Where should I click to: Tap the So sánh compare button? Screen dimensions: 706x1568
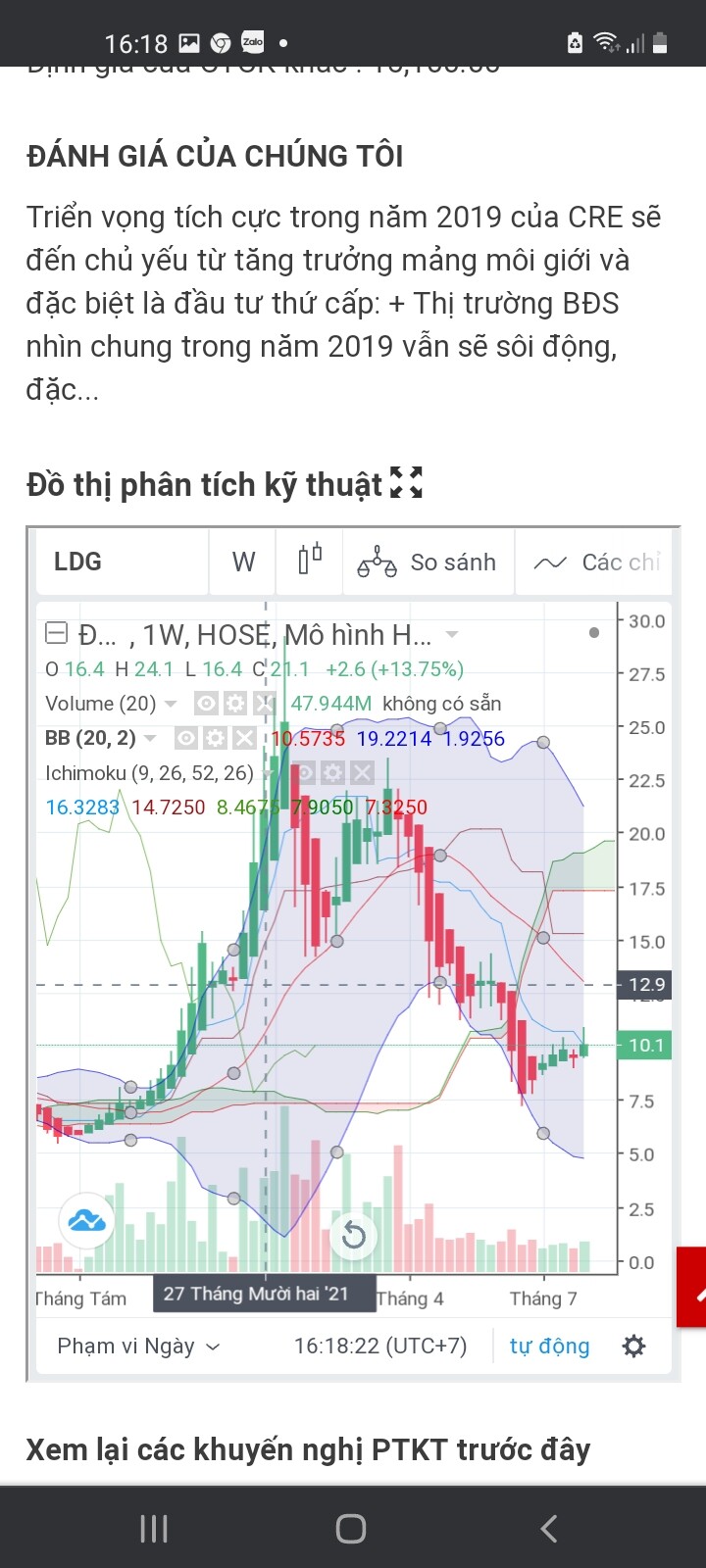coord(428,562)
